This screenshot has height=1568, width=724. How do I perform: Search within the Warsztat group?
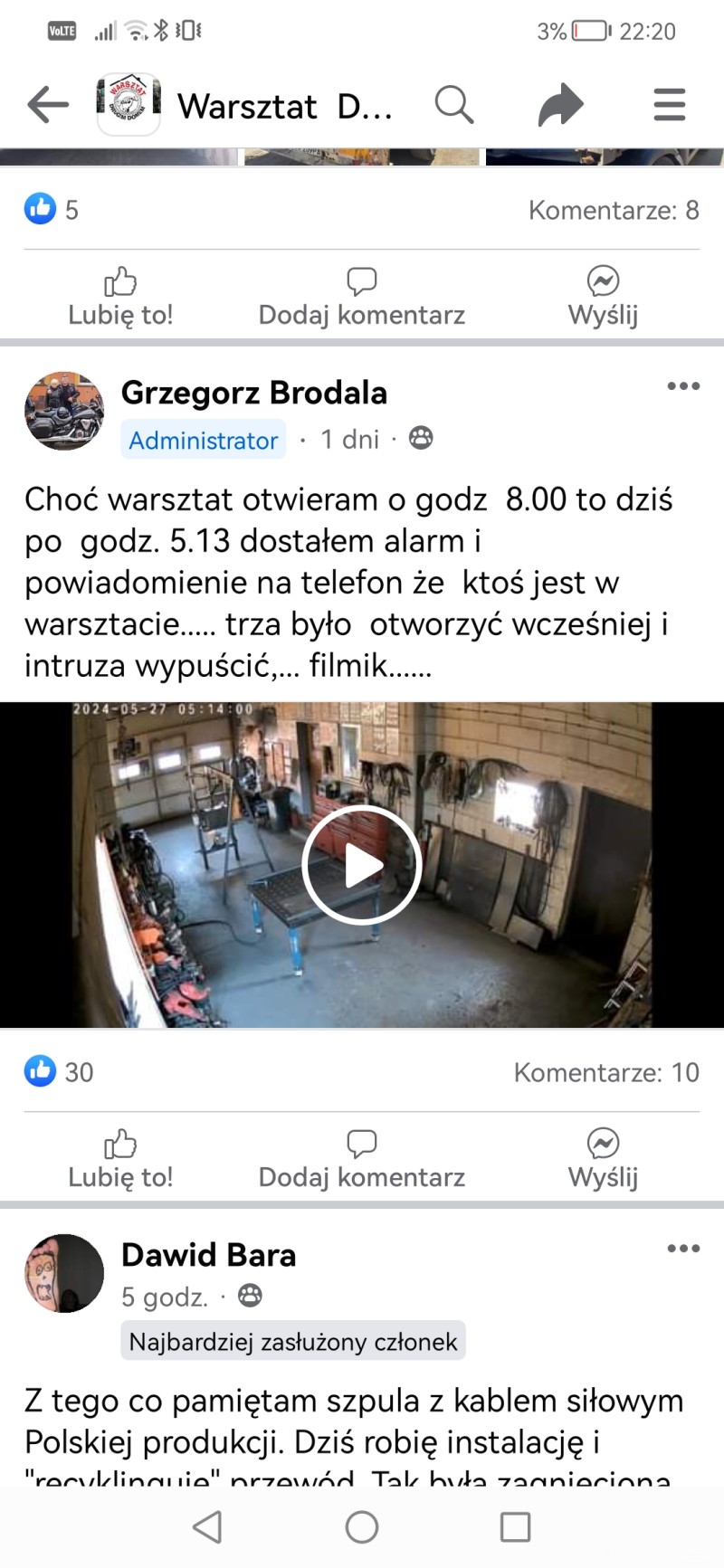click(x=453, y=105)
